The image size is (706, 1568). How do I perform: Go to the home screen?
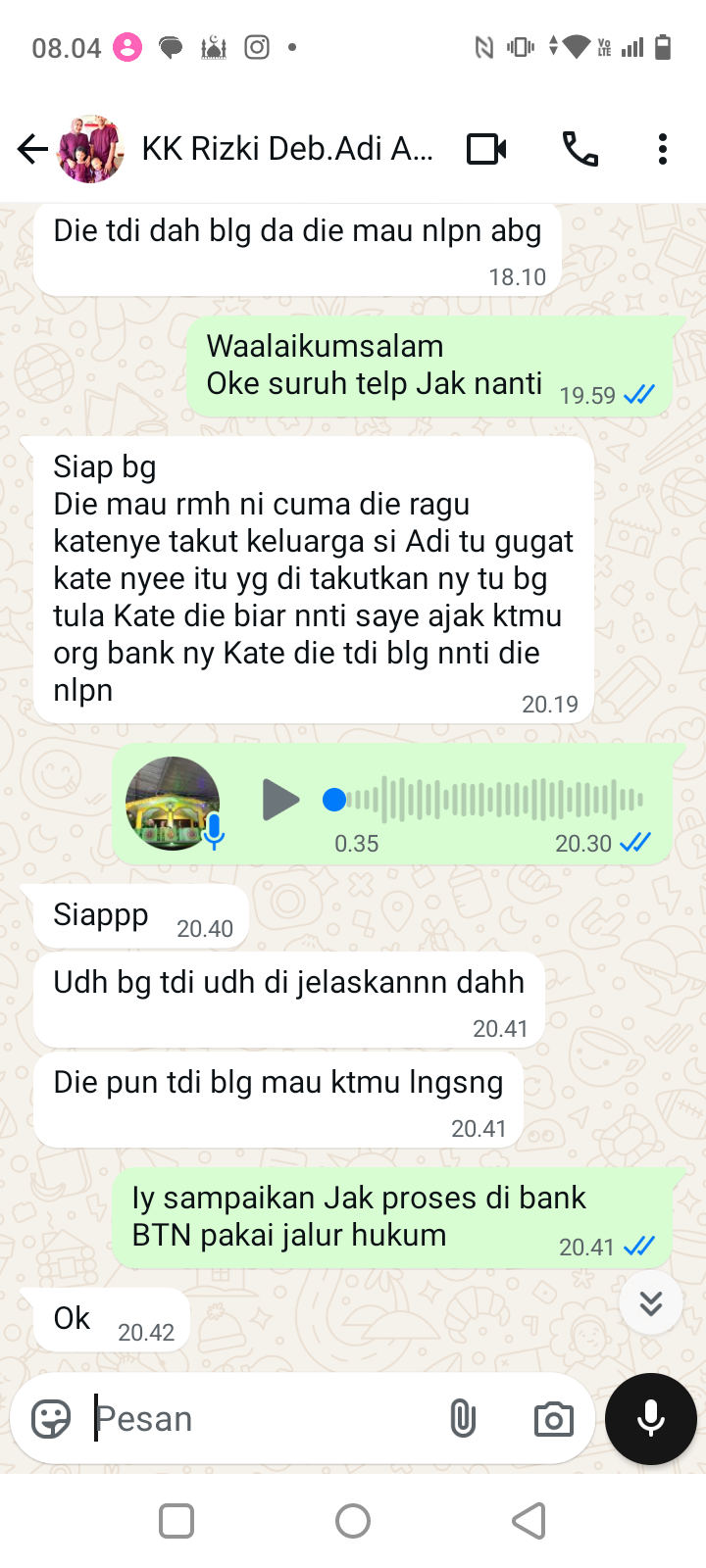(353, 1521)
